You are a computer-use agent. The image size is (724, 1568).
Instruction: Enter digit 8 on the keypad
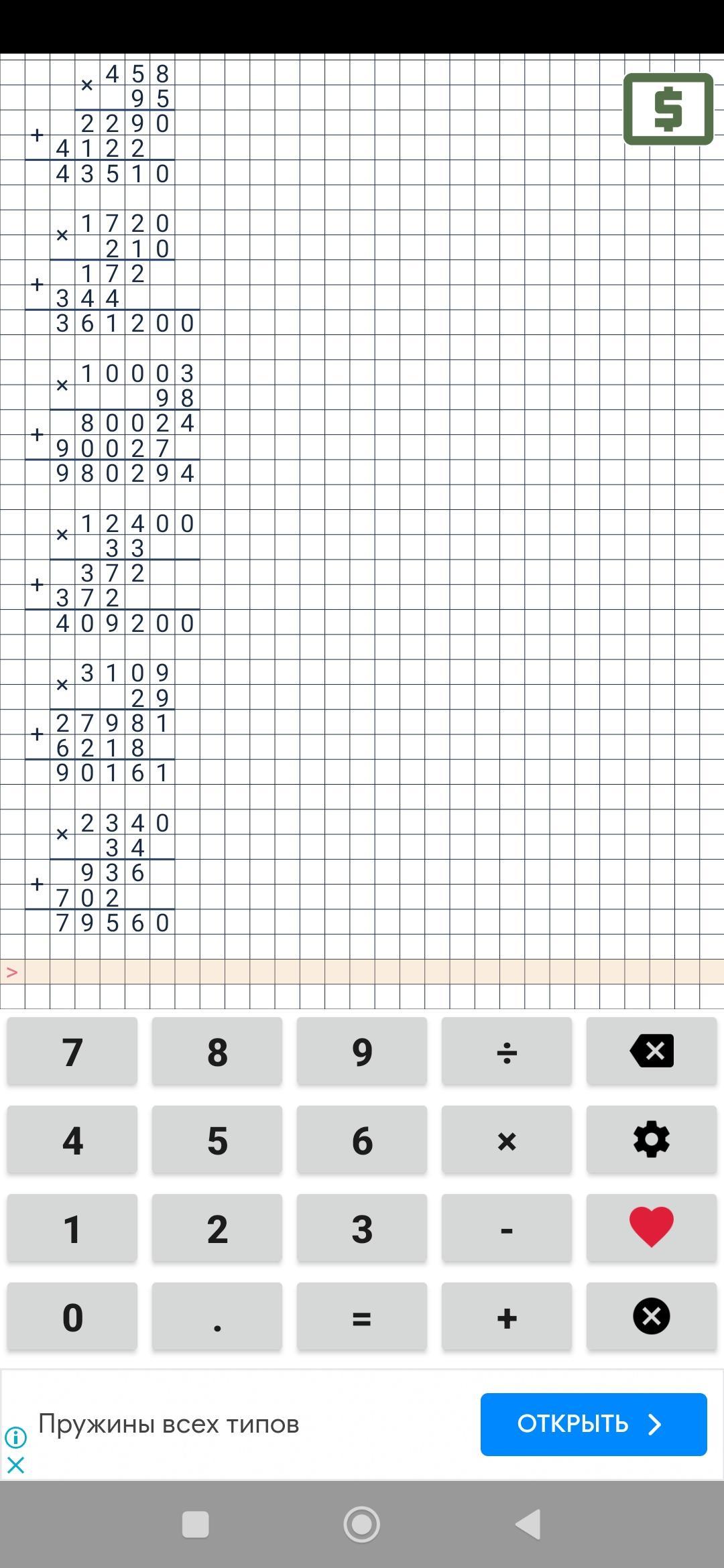coord(217,1051)
